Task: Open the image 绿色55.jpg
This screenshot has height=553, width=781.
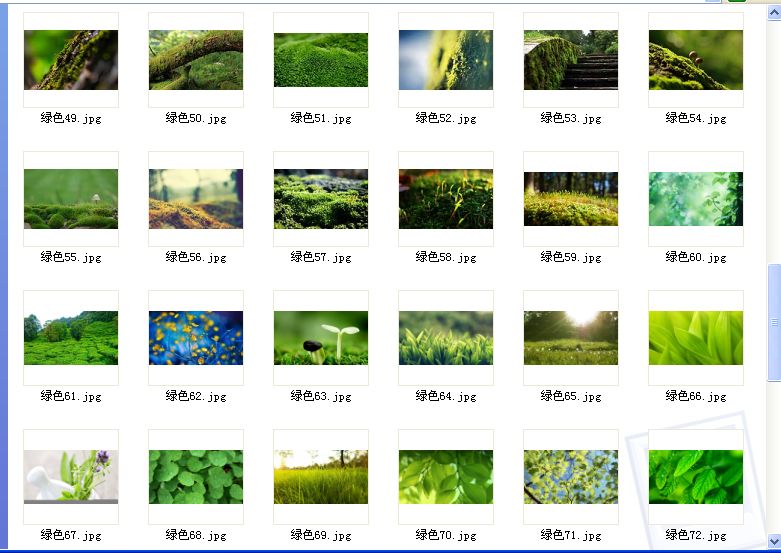Action: click(70, 199)
